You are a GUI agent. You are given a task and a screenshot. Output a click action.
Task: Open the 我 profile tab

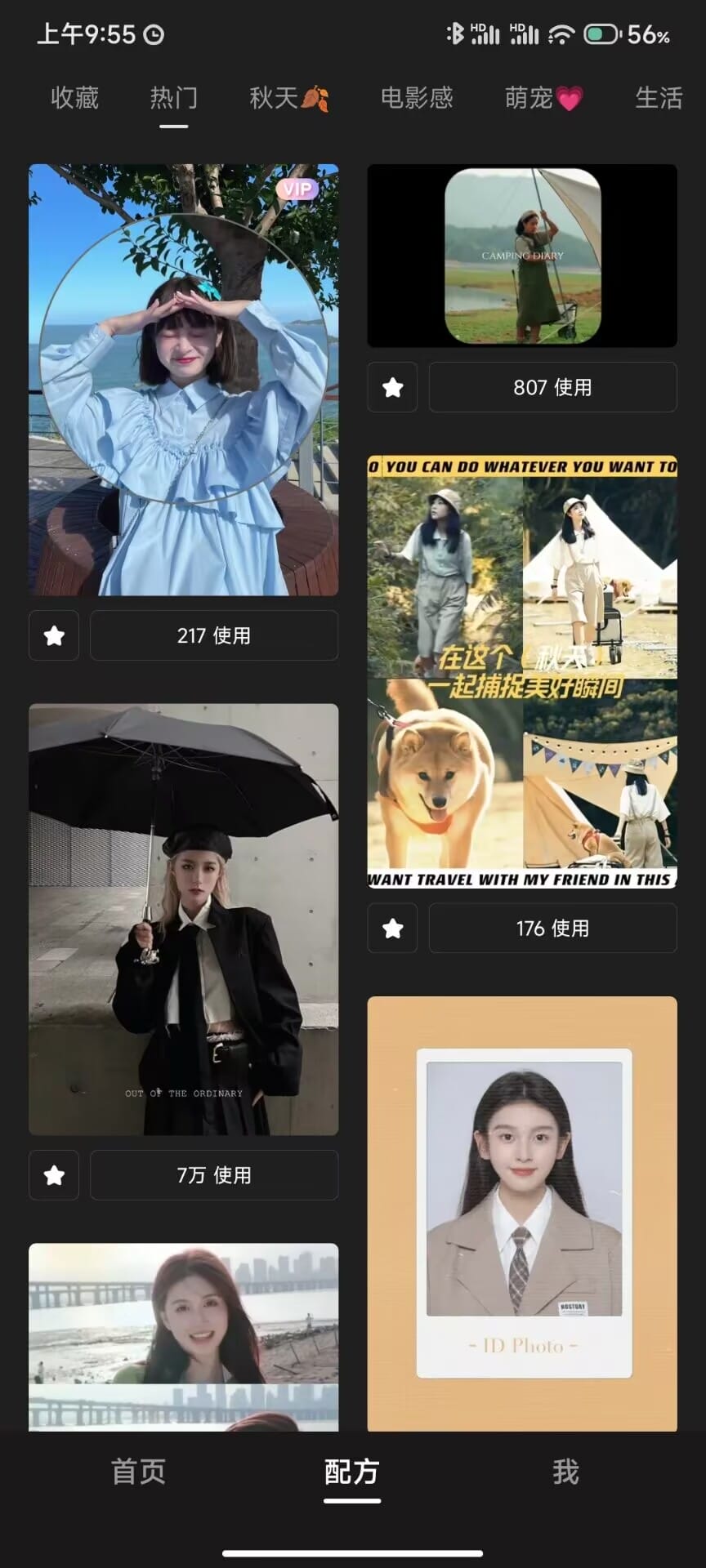[565, 1472]
